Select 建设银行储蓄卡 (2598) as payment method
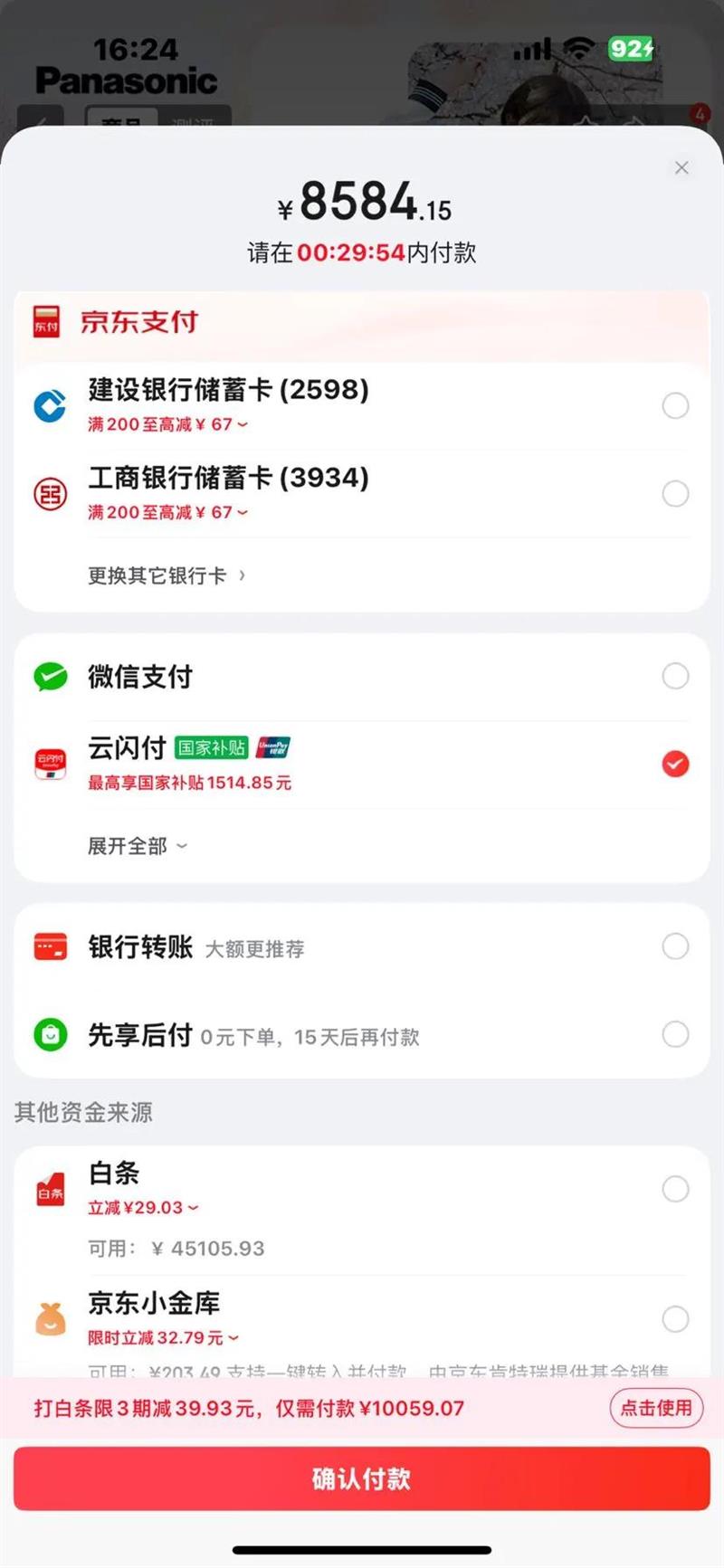The width and height of the screenshot is (724, 1568). (675, 405)
